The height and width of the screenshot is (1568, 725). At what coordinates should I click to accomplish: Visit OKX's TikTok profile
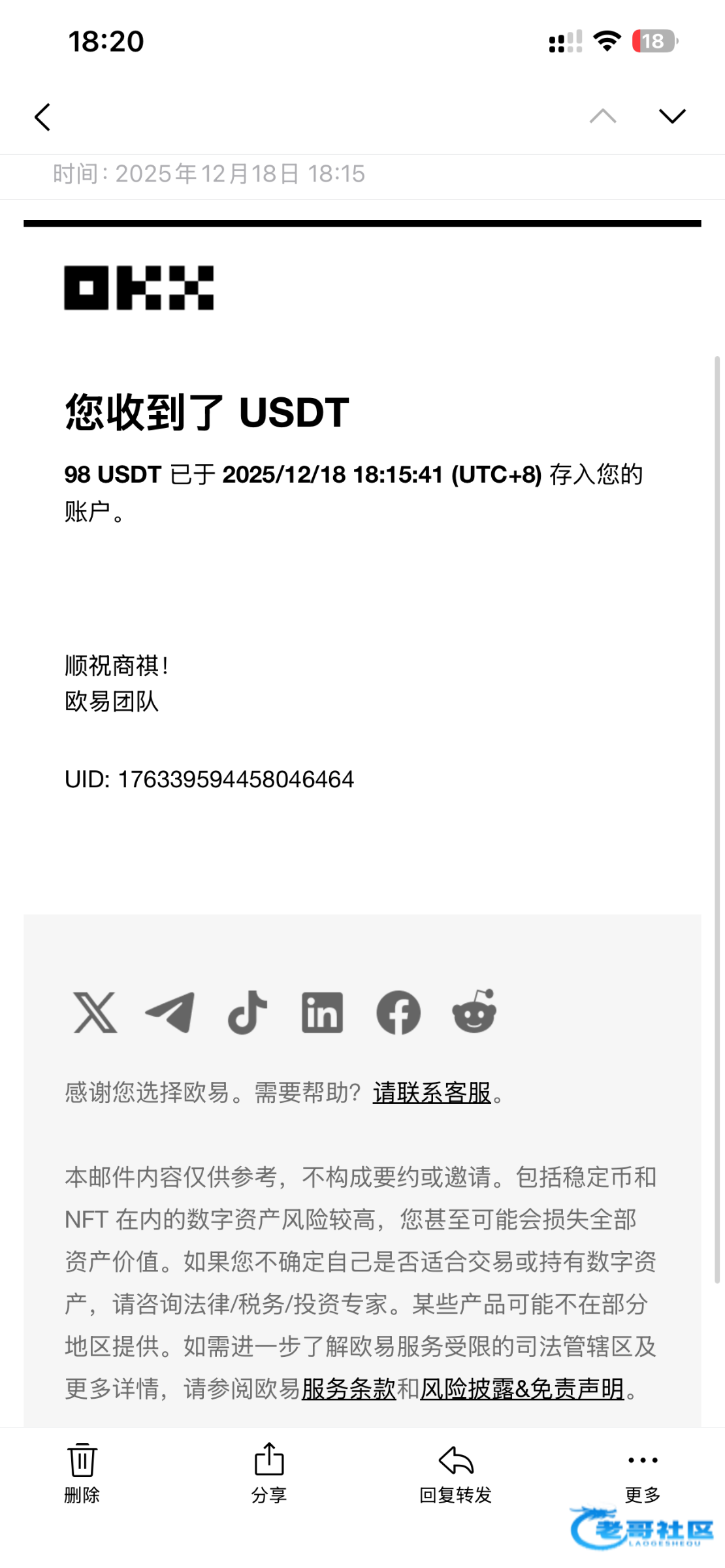coord(247,1012)
